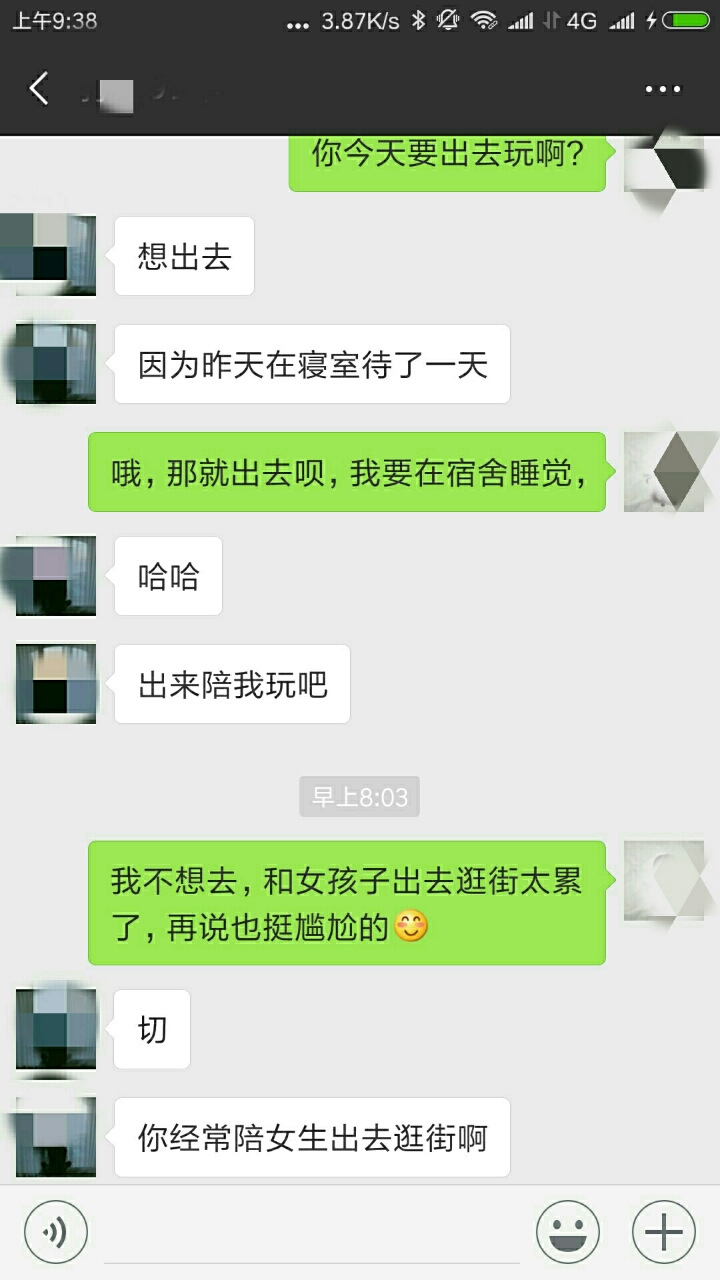Switch to voice message input
720x1280 pixels.
click(56, 1231)
